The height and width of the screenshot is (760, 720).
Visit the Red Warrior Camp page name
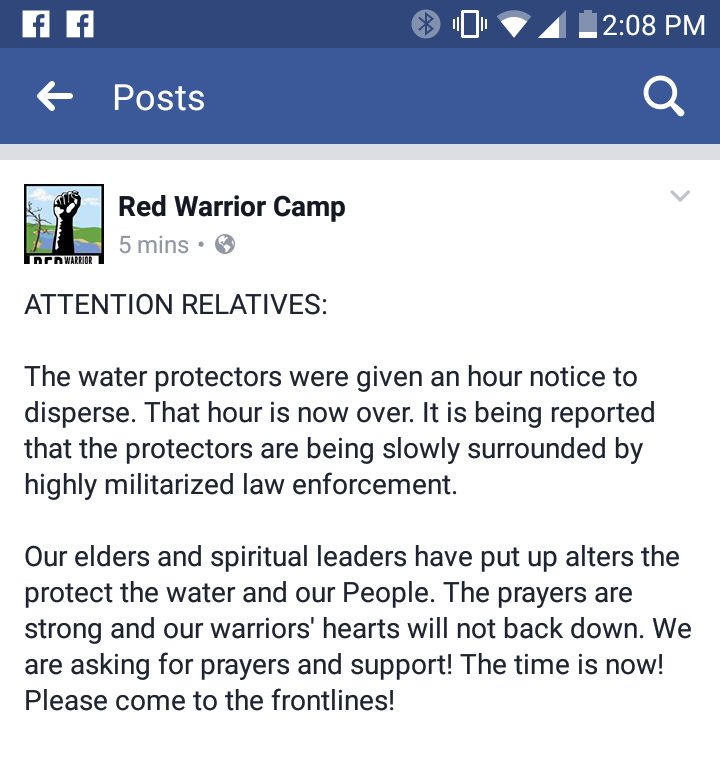[232, 207]
